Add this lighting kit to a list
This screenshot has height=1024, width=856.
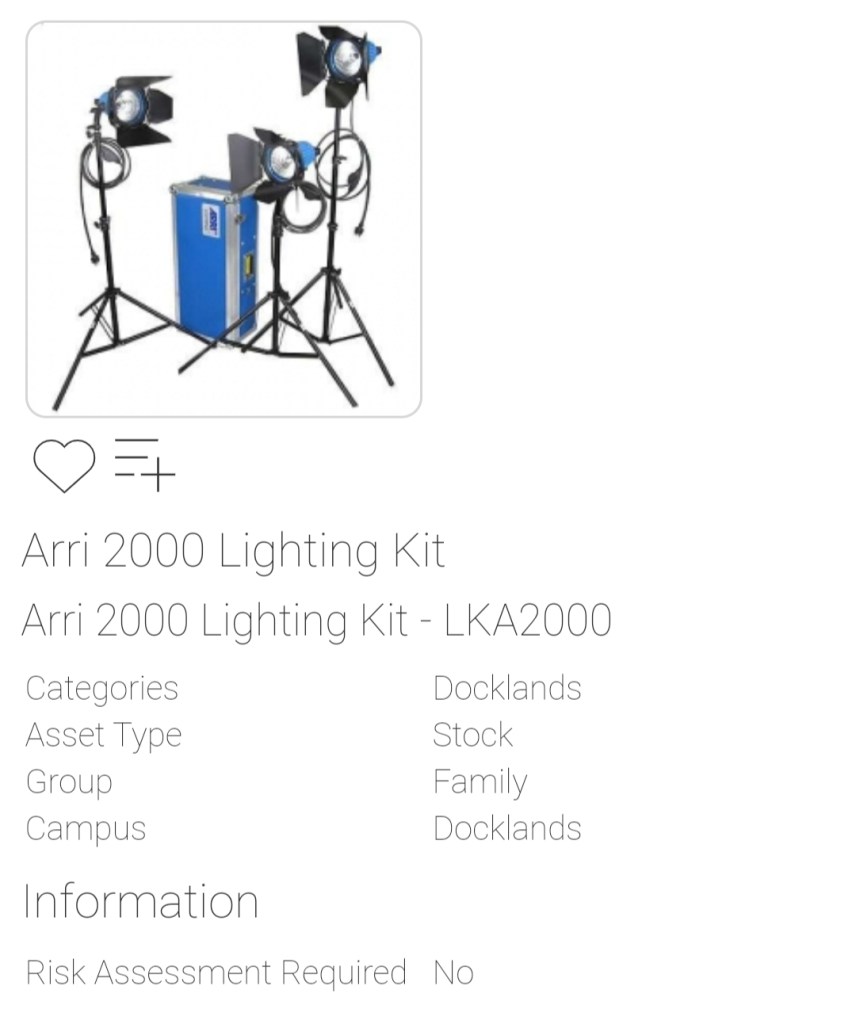pyautogui.click(x=144, y=464)
